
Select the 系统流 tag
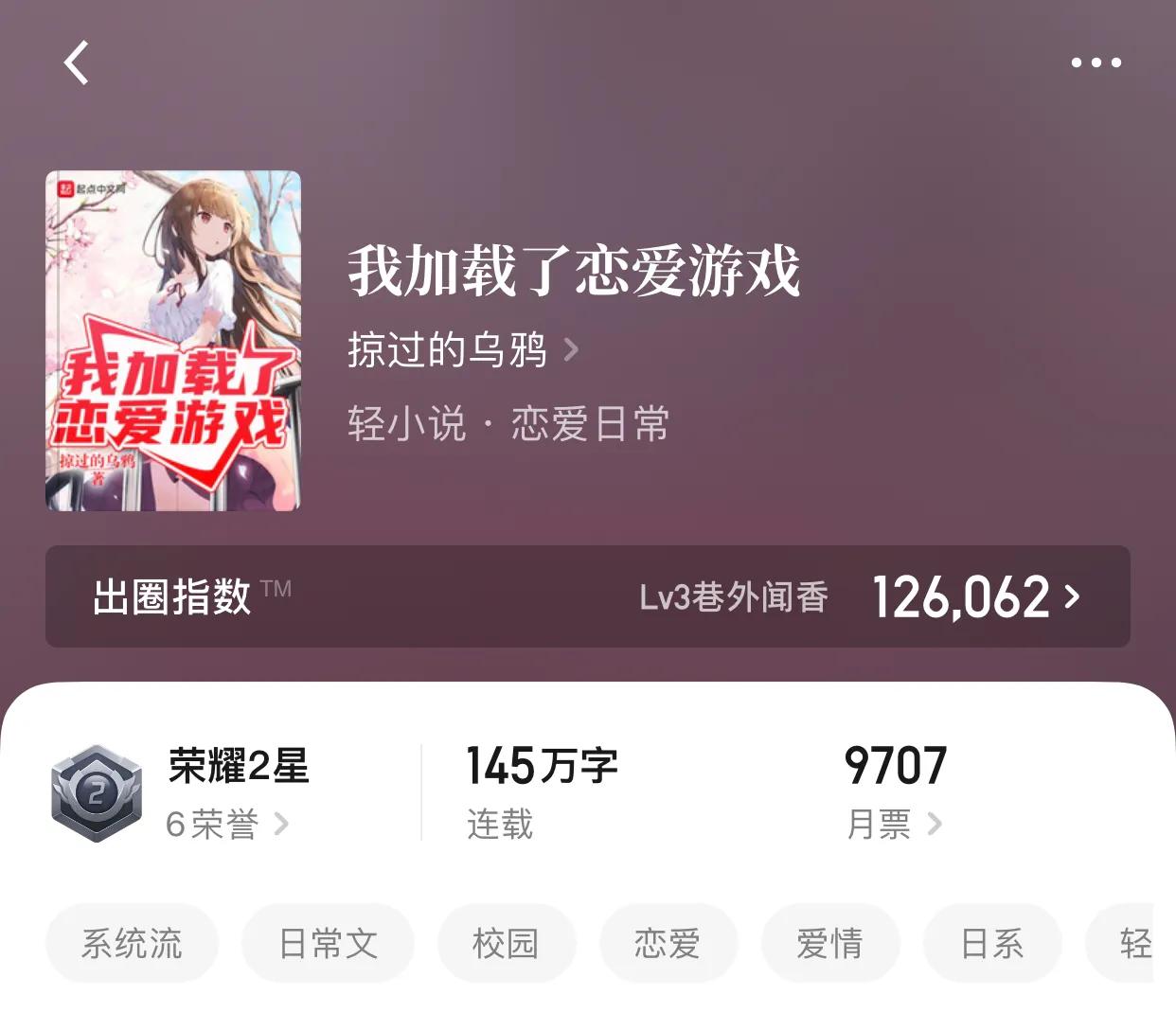click(132, 943)
